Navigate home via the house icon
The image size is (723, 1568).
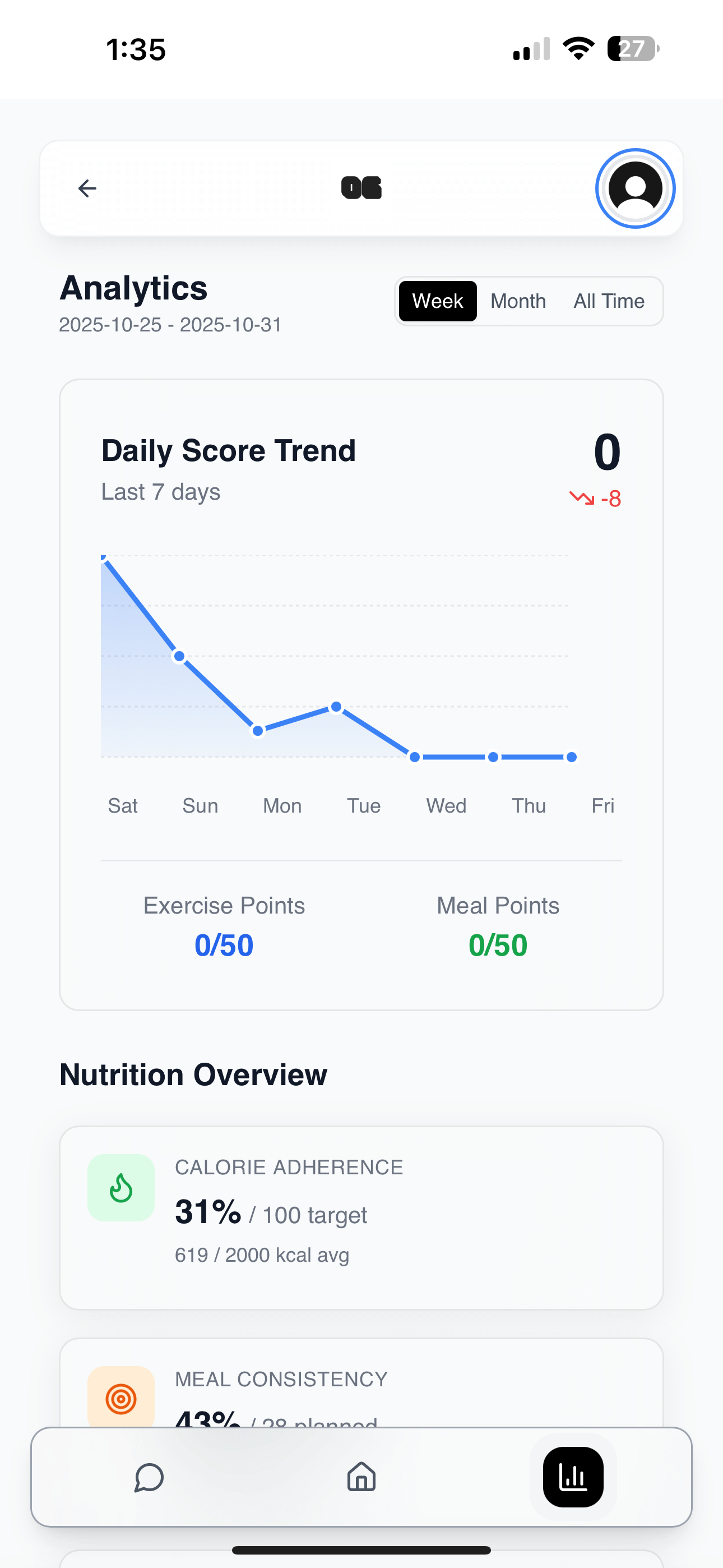click(361, 1477)
